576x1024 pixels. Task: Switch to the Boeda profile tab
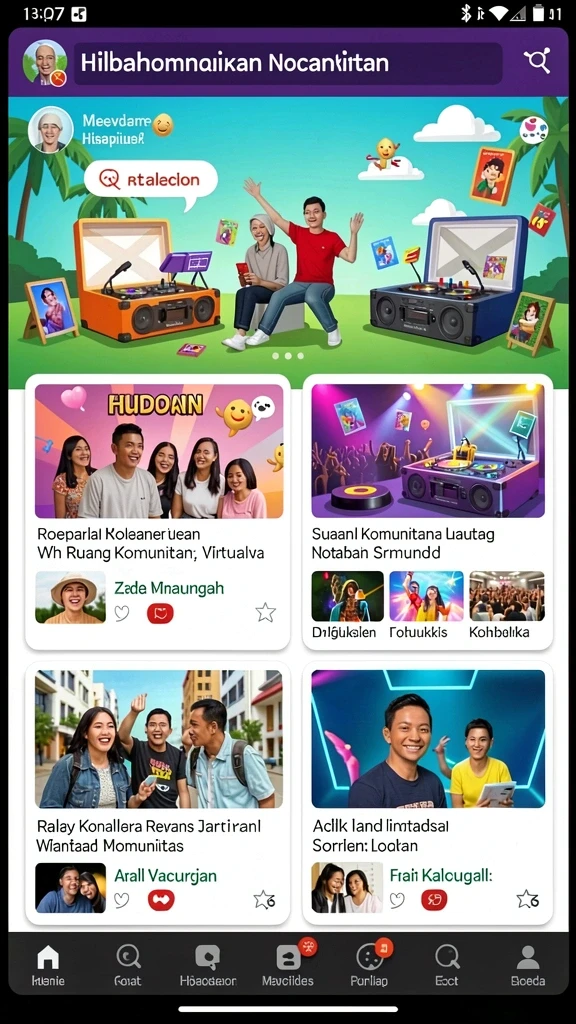click(528, 965)
